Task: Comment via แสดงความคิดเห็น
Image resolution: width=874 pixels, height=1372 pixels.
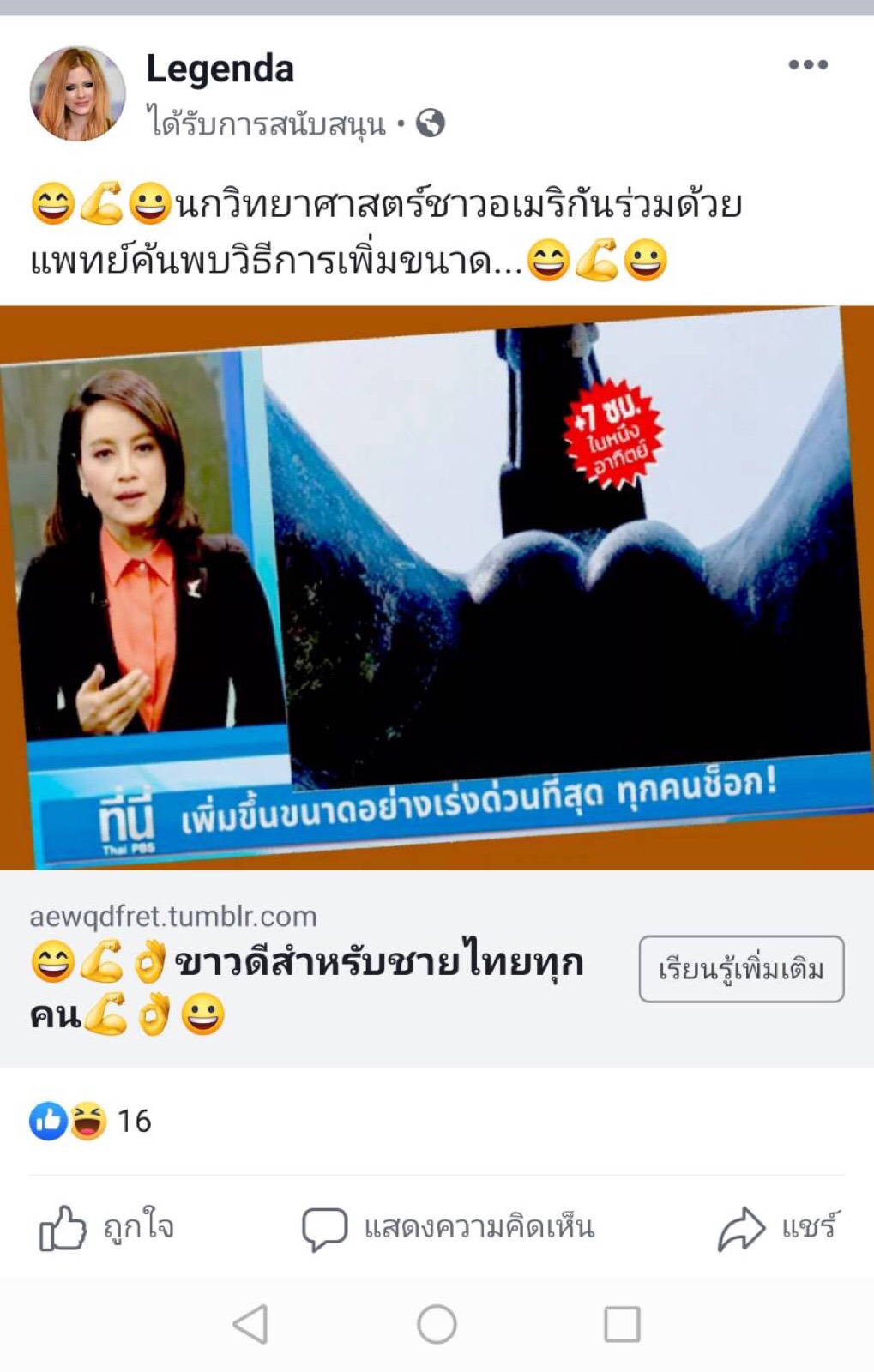Action: [x=448, y=1228]
